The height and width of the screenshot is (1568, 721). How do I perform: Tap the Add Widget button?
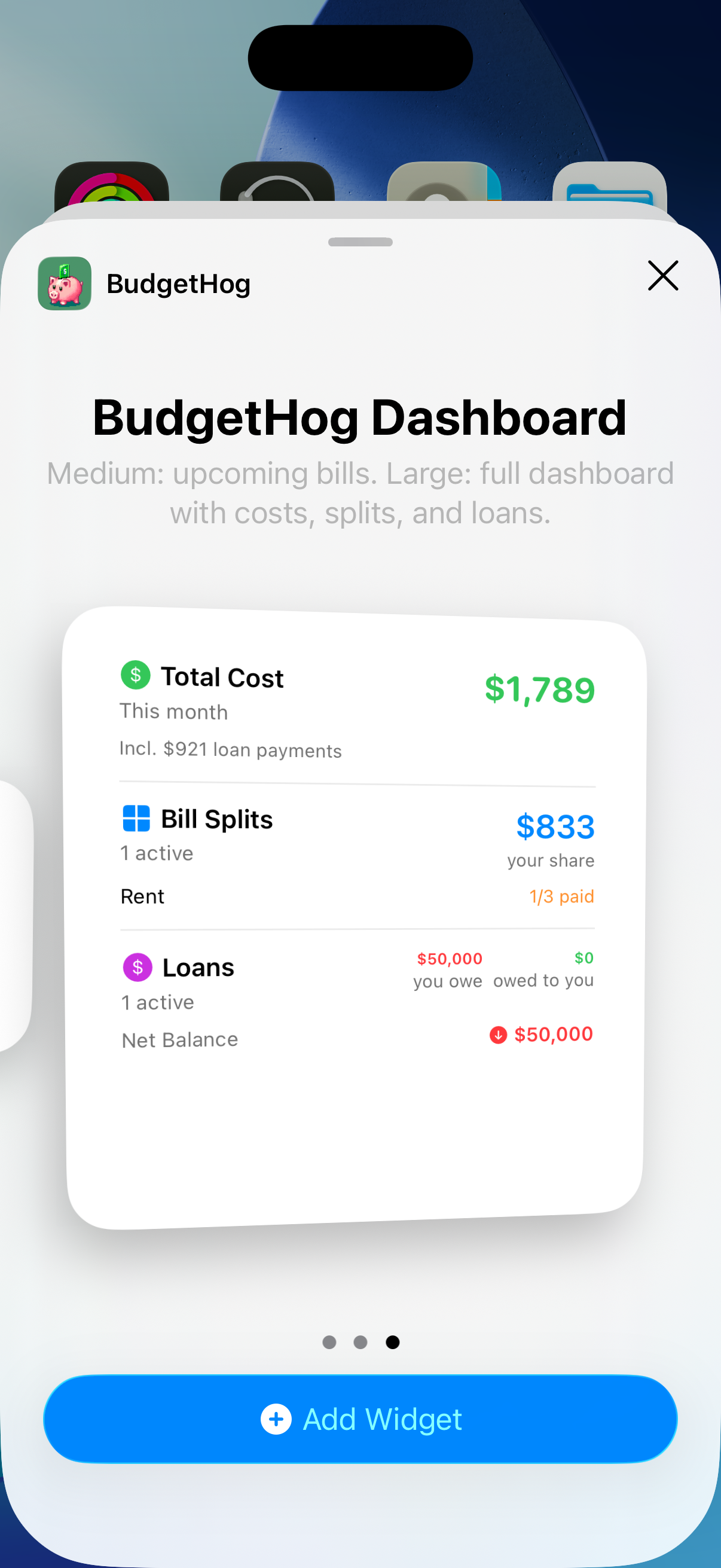(x=360, y=1419)
